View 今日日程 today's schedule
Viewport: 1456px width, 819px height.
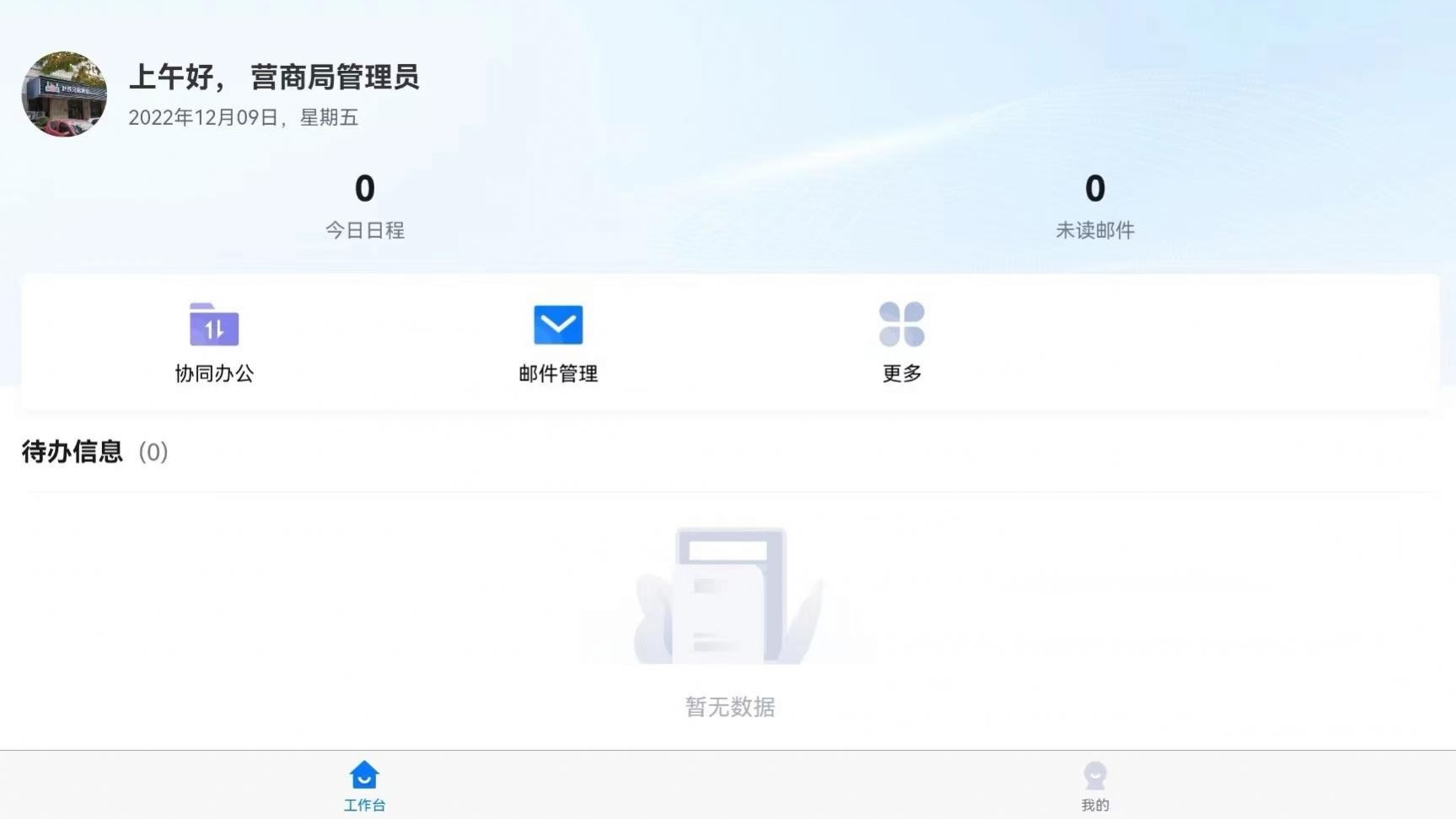[364, 205]
